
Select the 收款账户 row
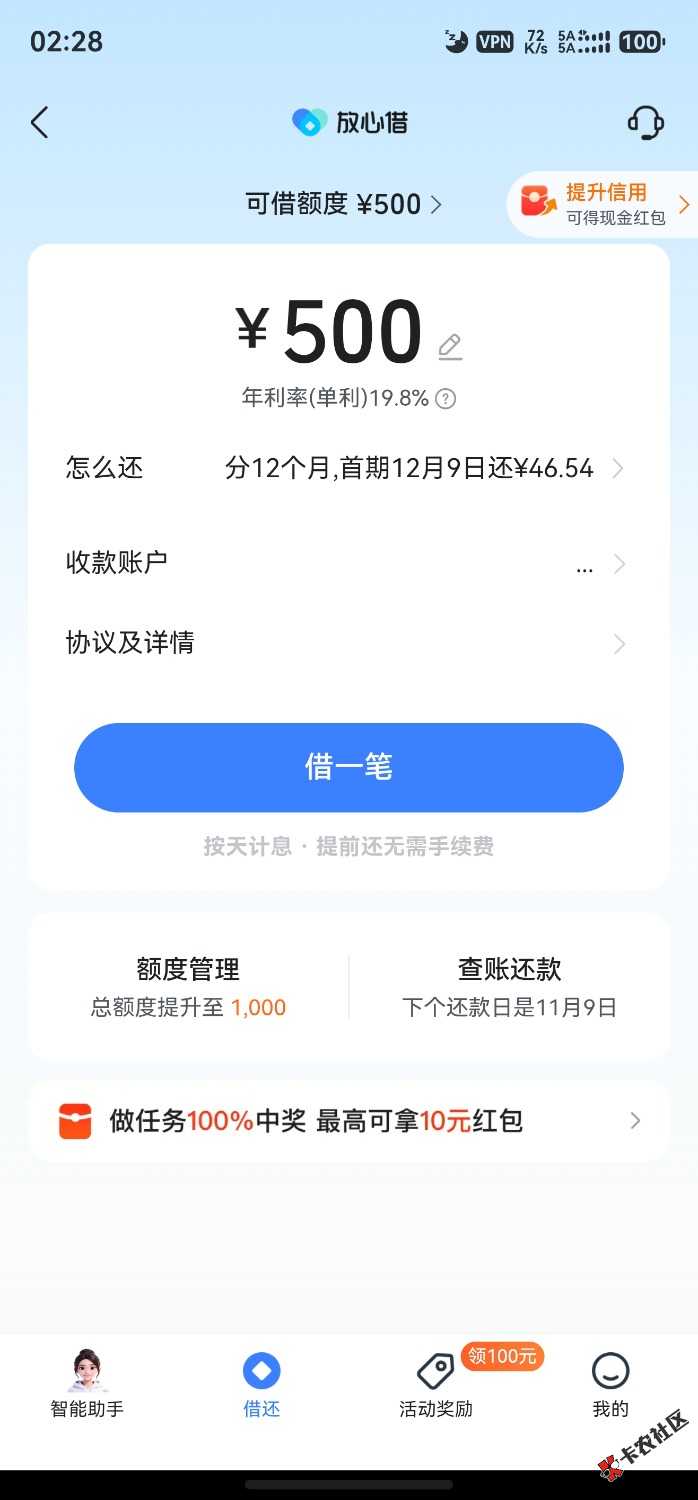346,563
